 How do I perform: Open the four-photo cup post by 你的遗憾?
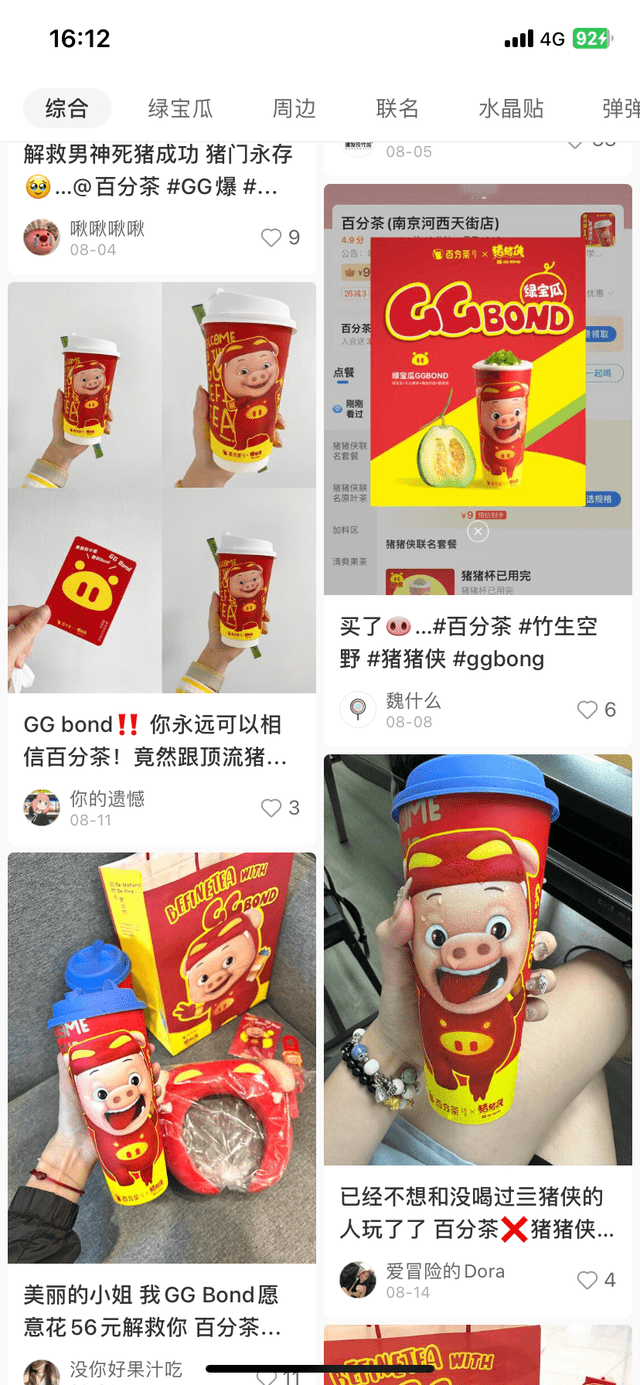click(162, 487)
